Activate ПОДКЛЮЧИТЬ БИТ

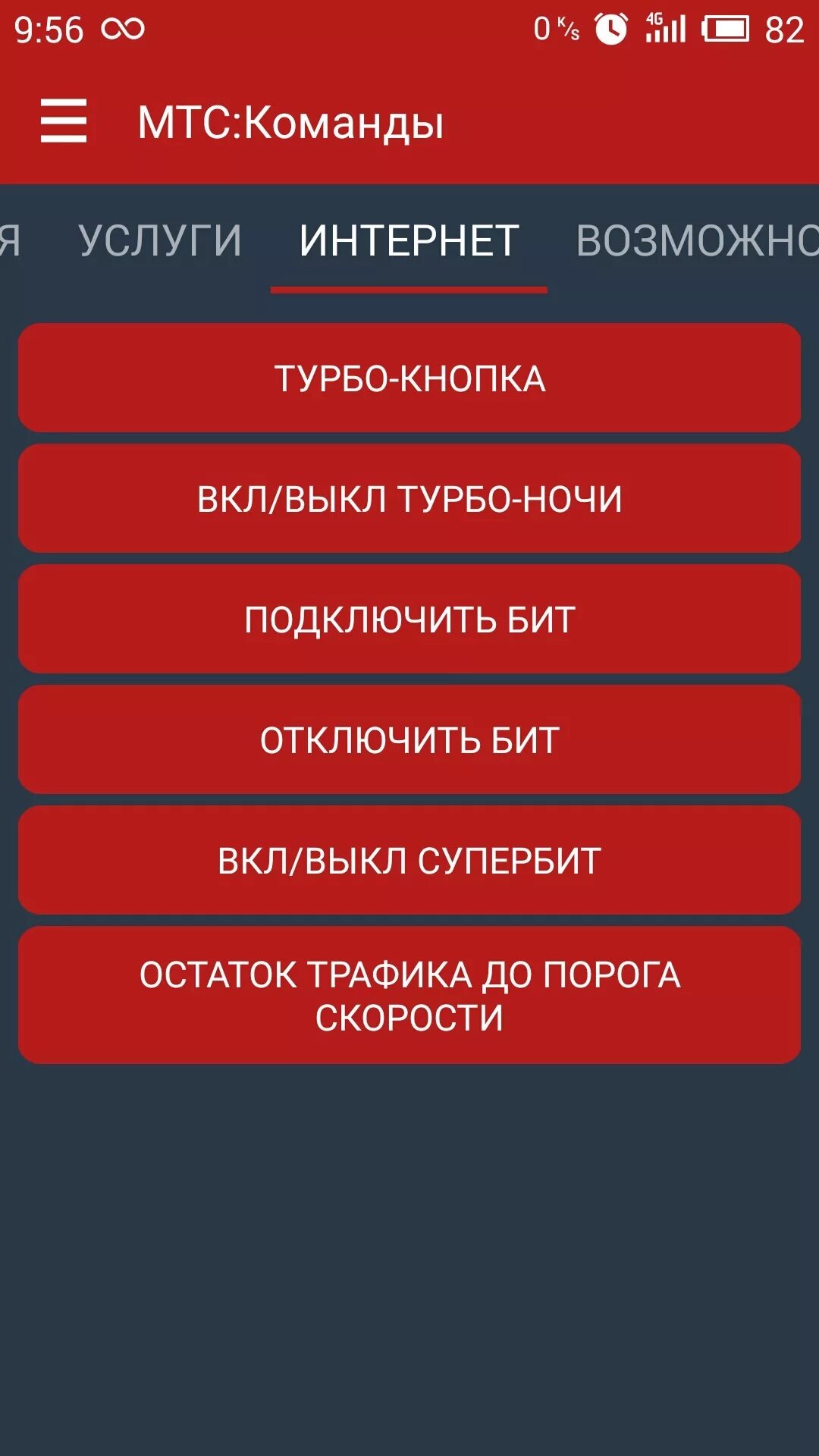(x=409, y=619)
